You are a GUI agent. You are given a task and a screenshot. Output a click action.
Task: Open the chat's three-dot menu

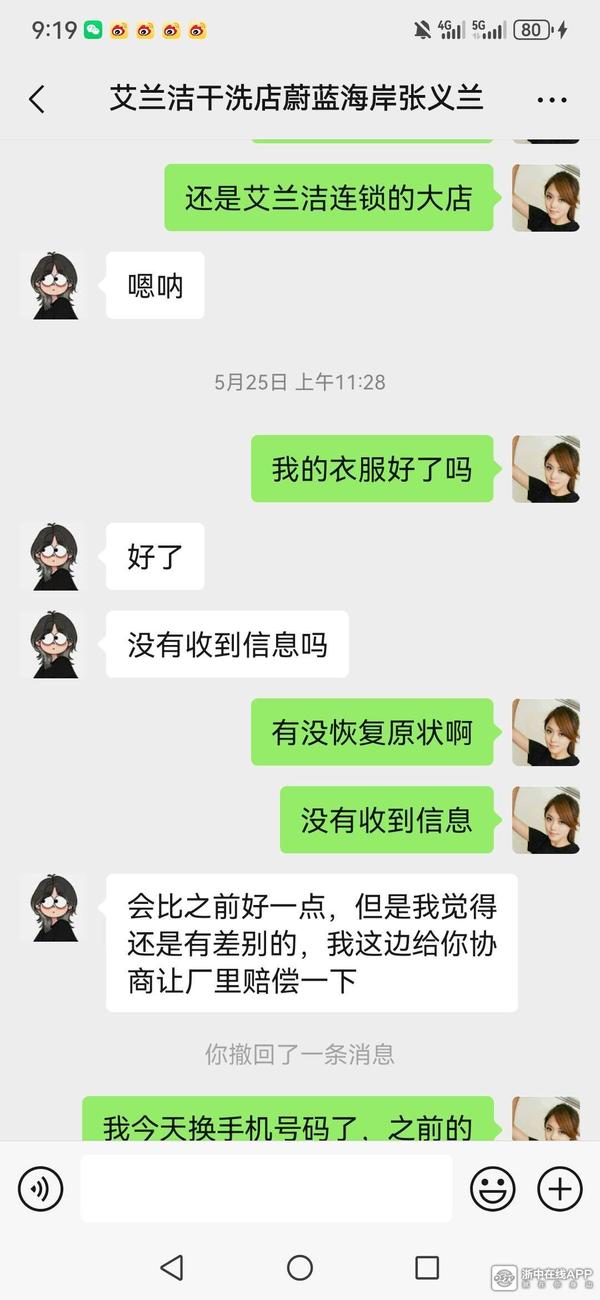[x=552, y=100]
